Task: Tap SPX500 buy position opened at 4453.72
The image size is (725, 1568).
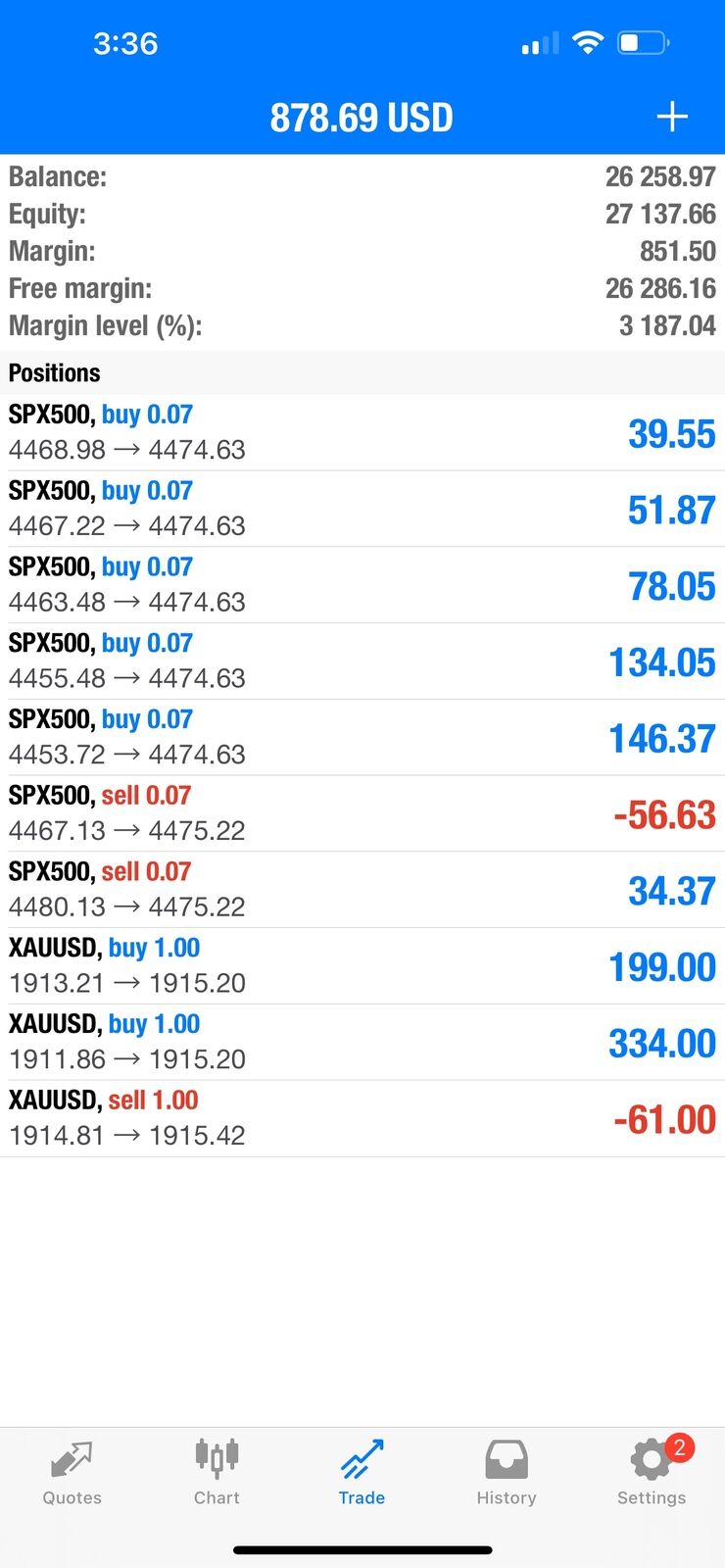Action: click(x=362, y=737)
